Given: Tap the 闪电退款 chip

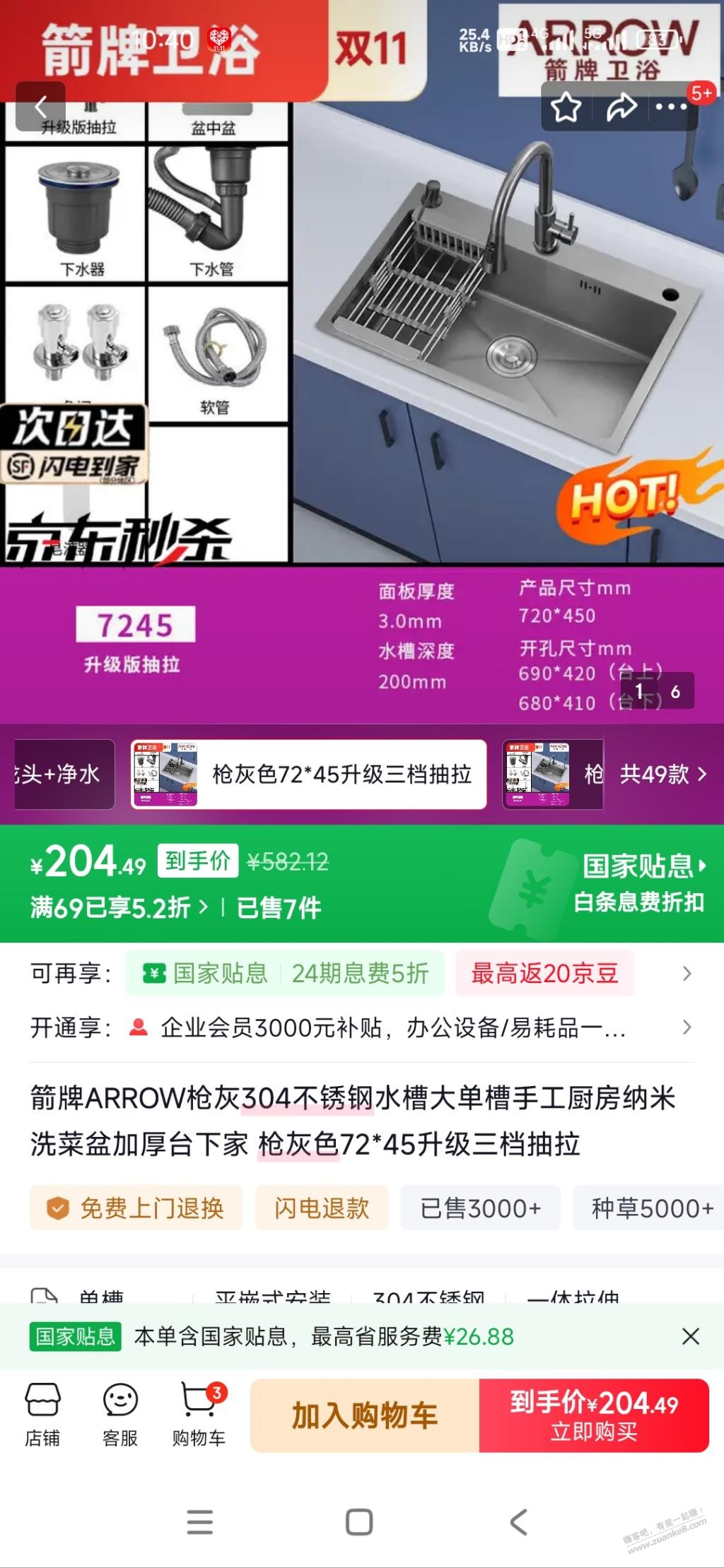Looking at the screenshot, I should pyautogui.click(x=322, y=1208).
